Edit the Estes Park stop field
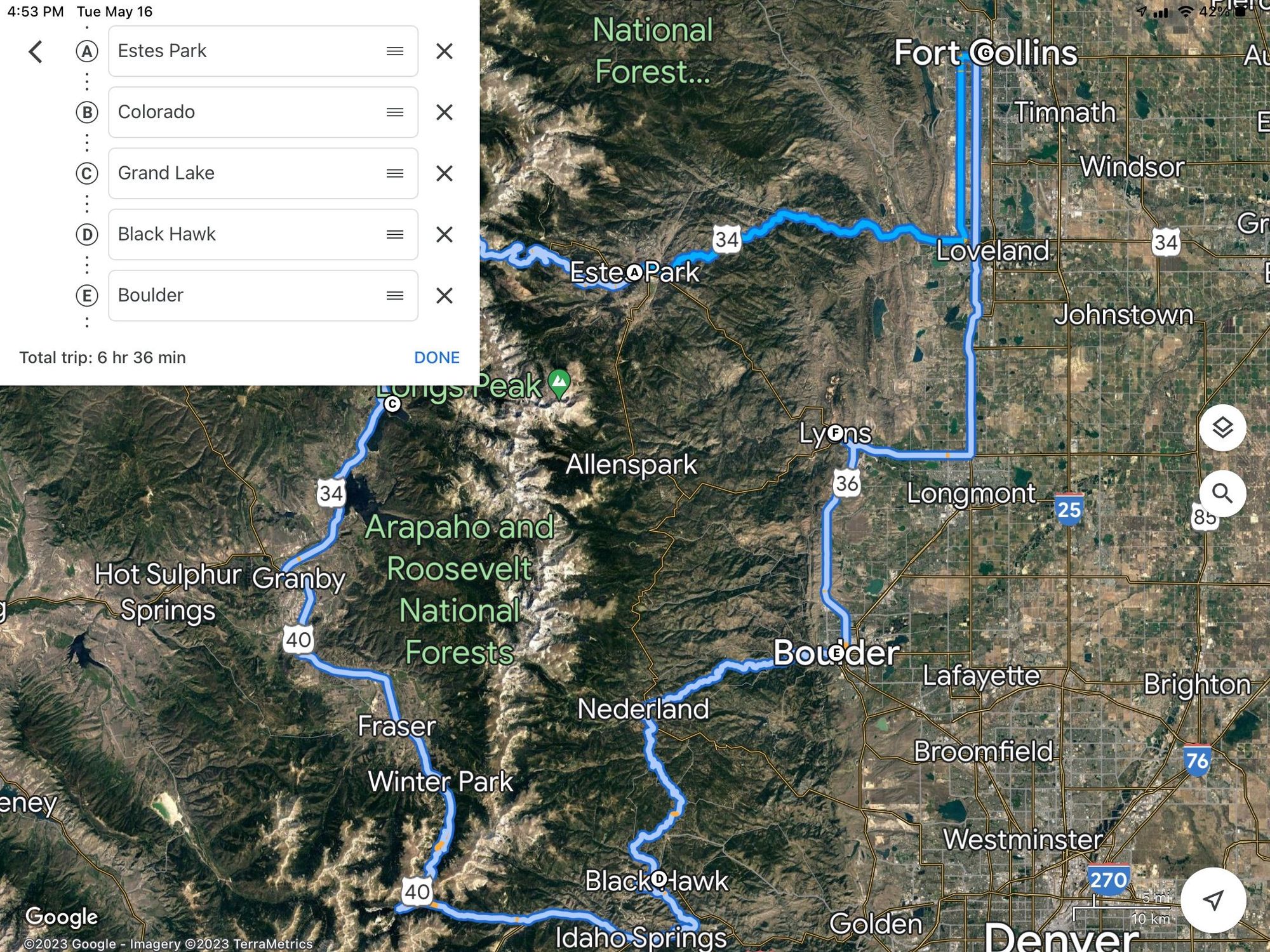Screen dimensions: 1270x952 (248, 51)
